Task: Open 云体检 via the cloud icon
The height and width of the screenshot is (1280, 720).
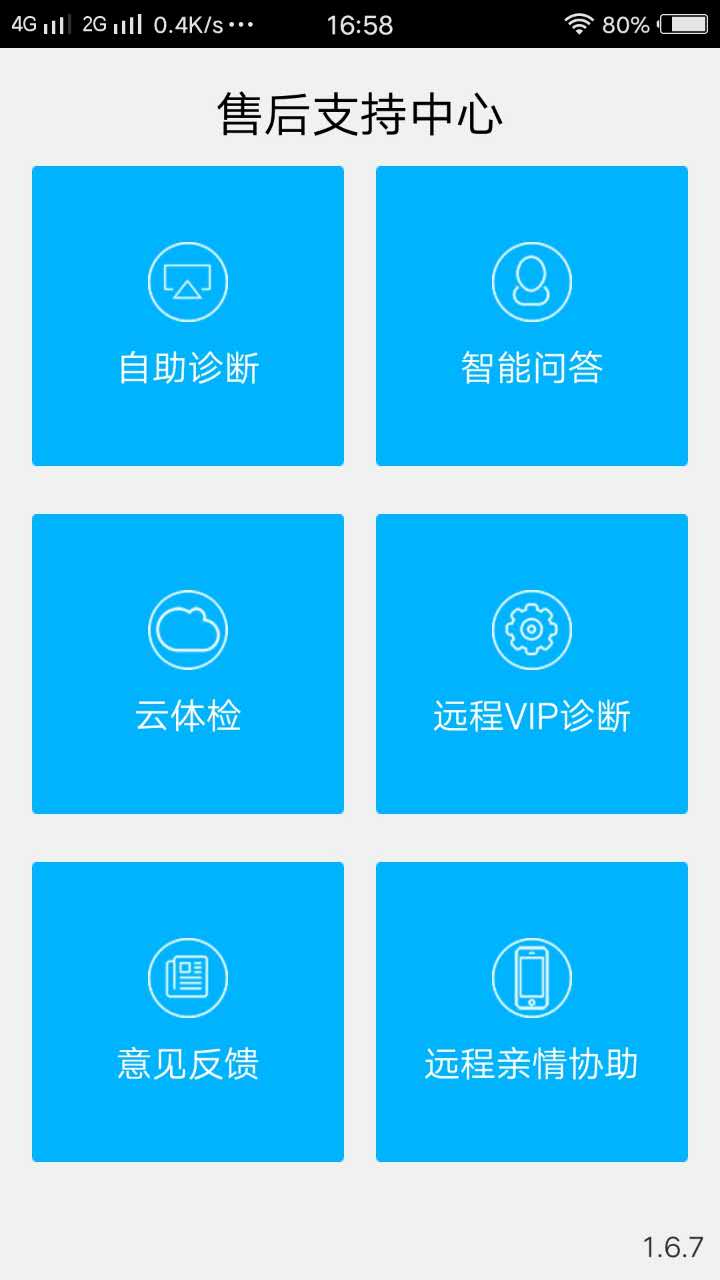Action: pyautogui.click(x=187, y=629)
